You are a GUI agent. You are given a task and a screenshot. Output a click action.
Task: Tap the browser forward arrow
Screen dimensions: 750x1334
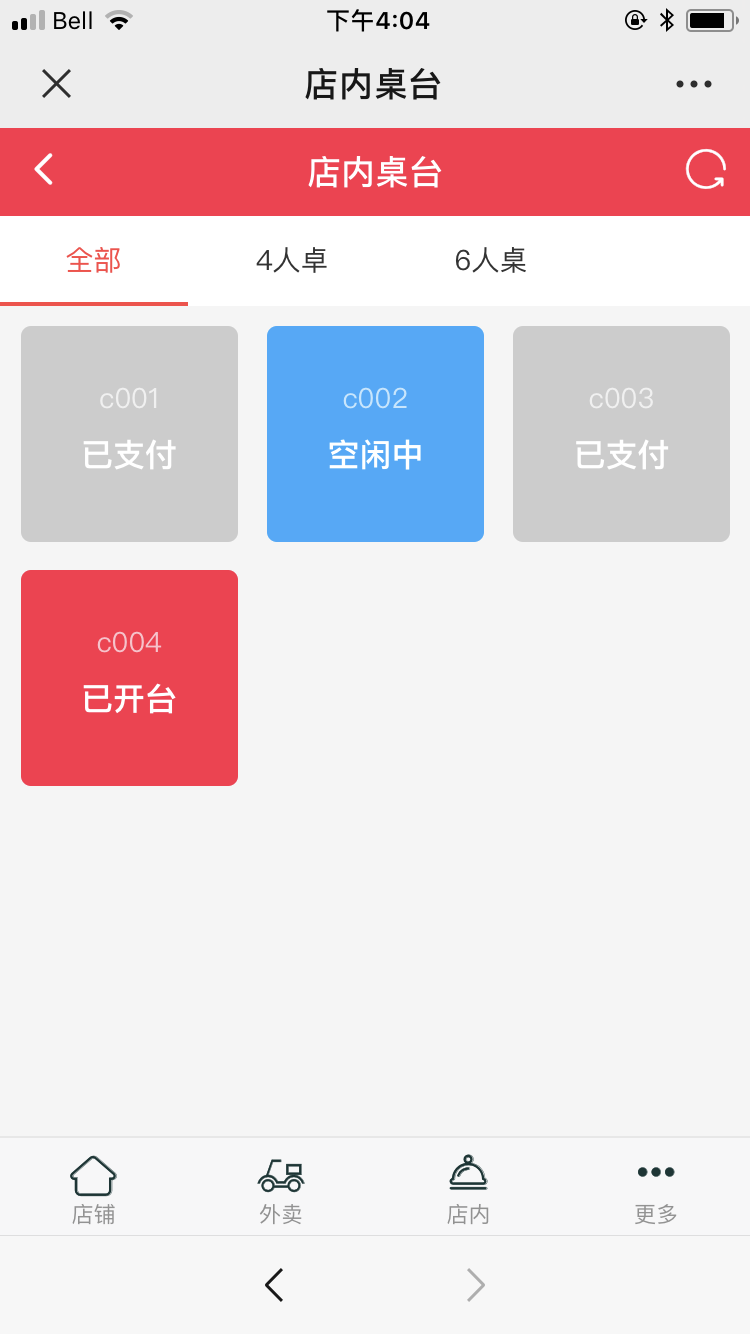point(476,1285)
